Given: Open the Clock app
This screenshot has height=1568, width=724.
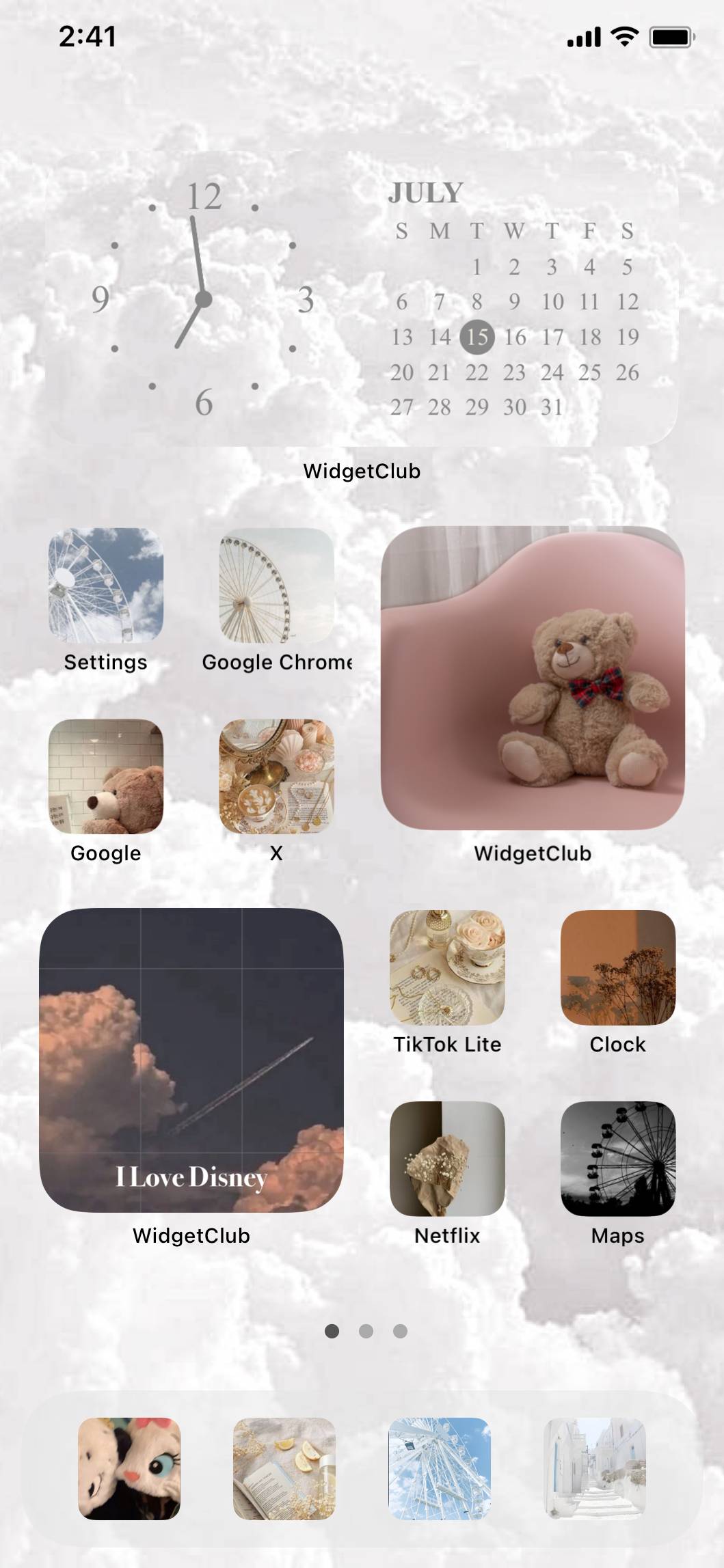Looking at the screenshot, I should click(618, 967).
